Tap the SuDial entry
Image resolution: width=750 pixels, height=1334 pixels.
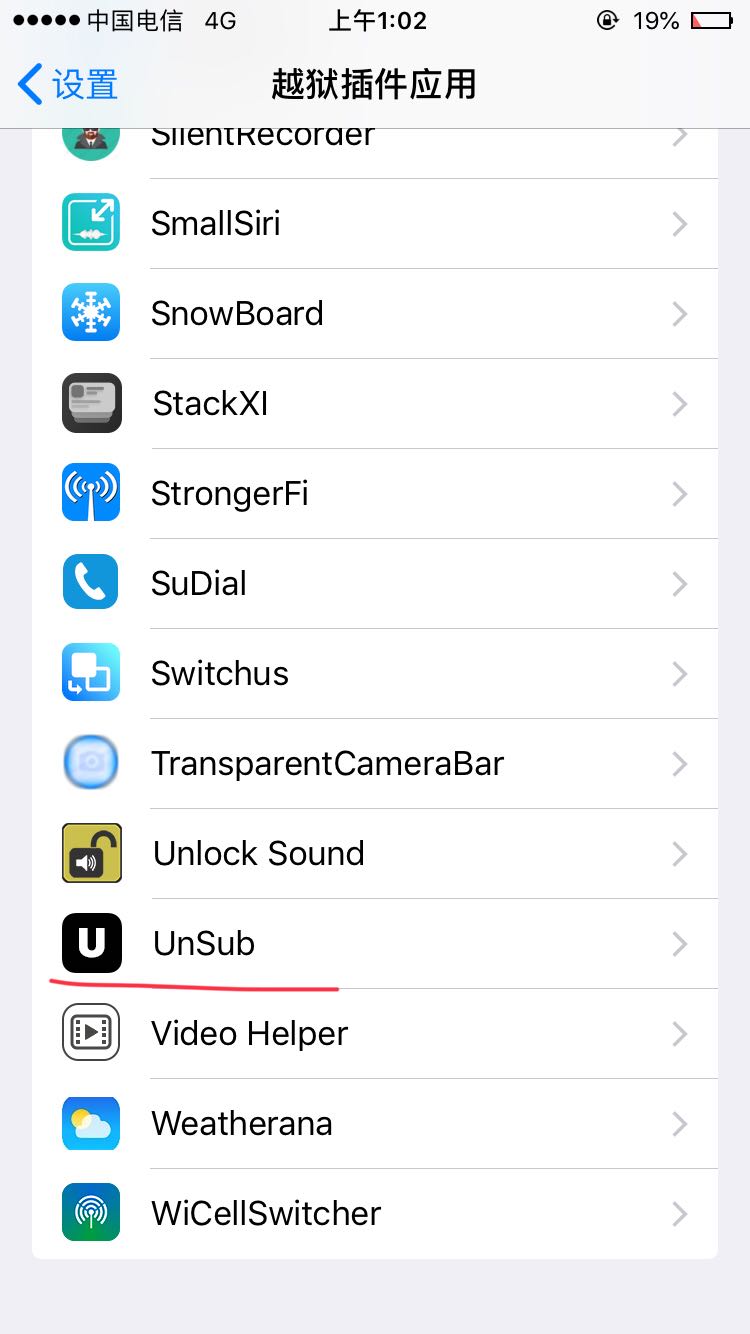point(375,584)
